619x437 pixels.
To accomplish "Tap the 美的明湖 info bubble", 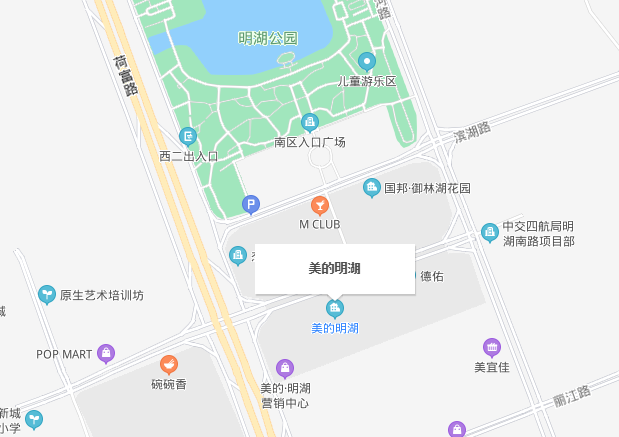I will [334, 269].
